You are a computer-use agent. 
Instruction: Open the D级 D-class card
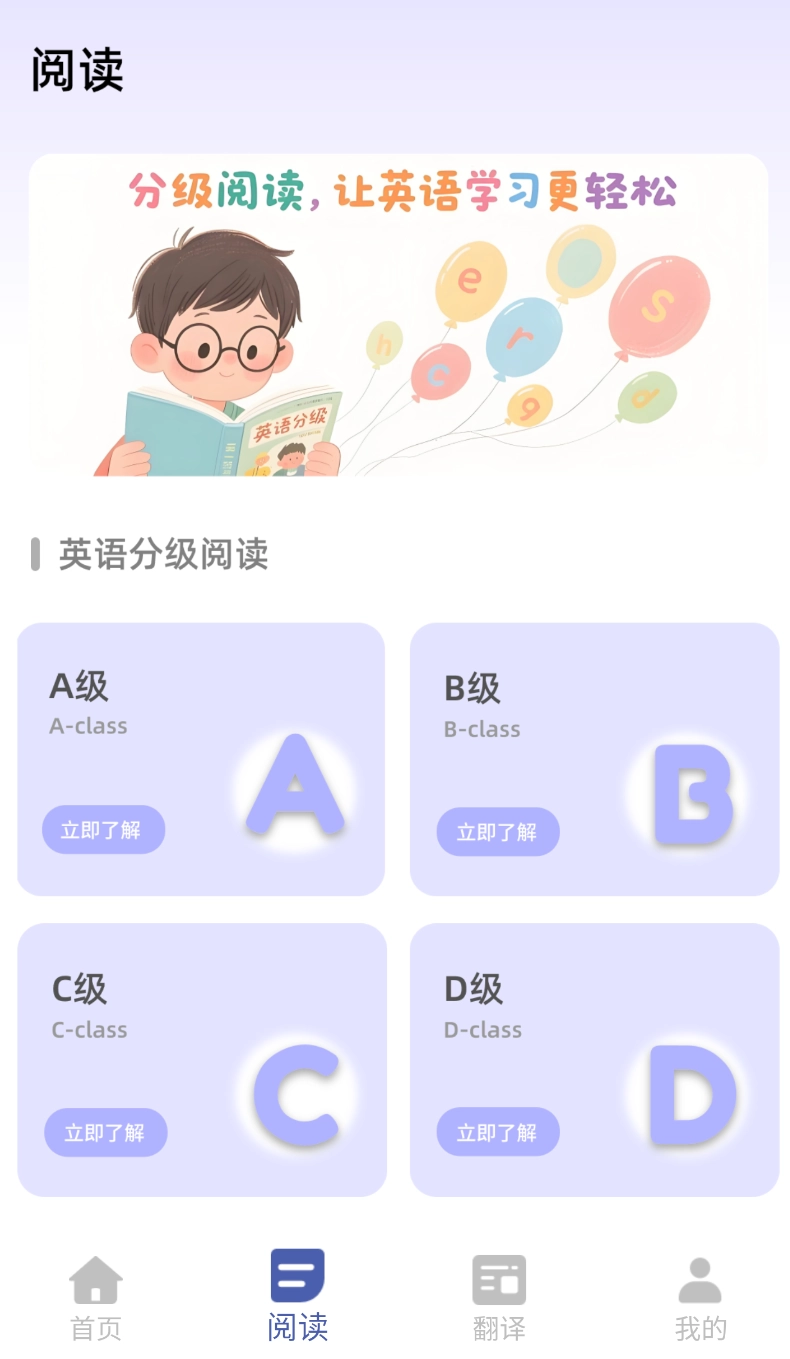(596, 1060)
